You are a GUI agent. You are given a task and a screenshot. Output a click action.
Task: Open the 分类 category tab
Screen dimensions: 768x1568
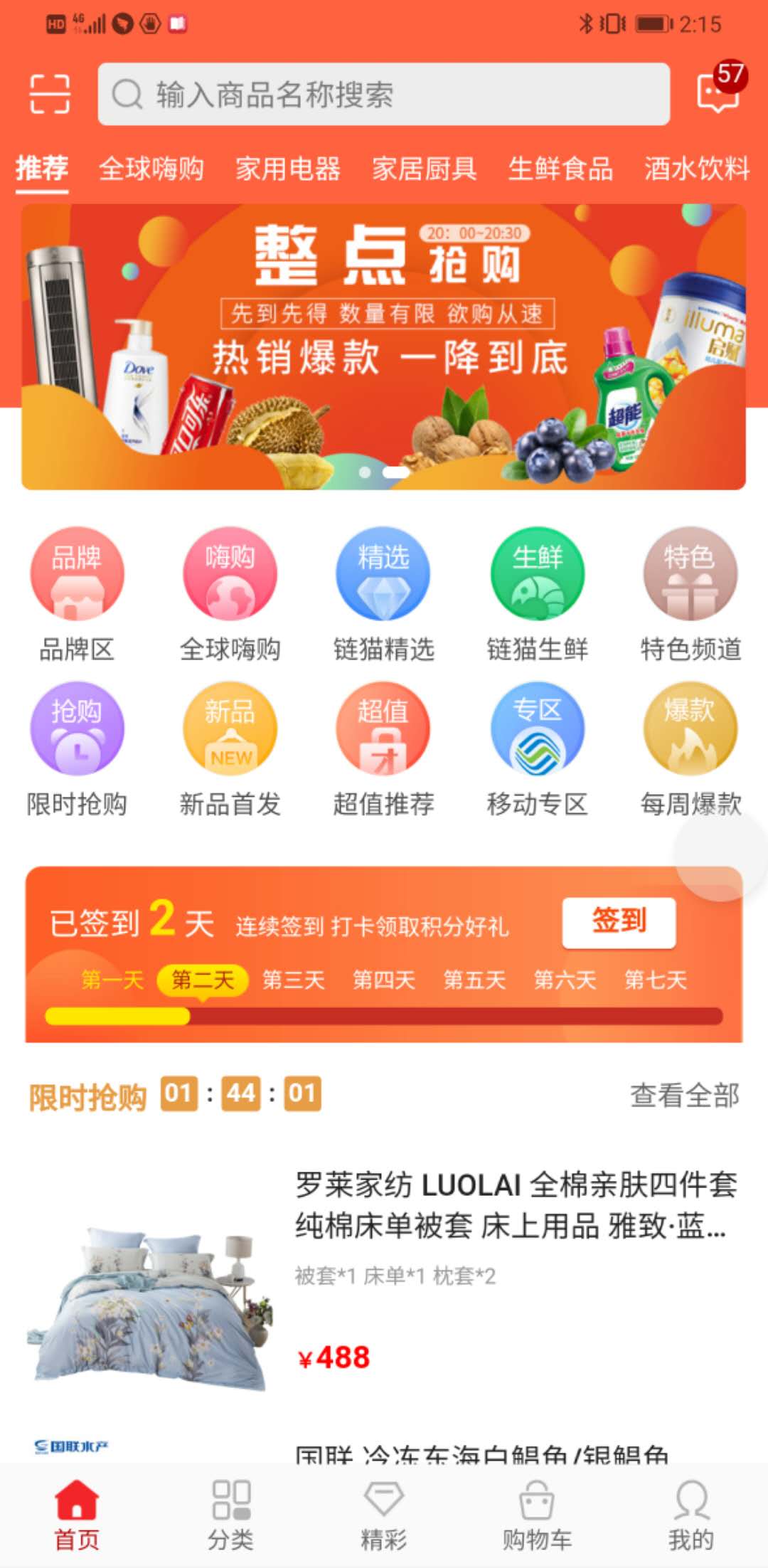coord(230,1508)
